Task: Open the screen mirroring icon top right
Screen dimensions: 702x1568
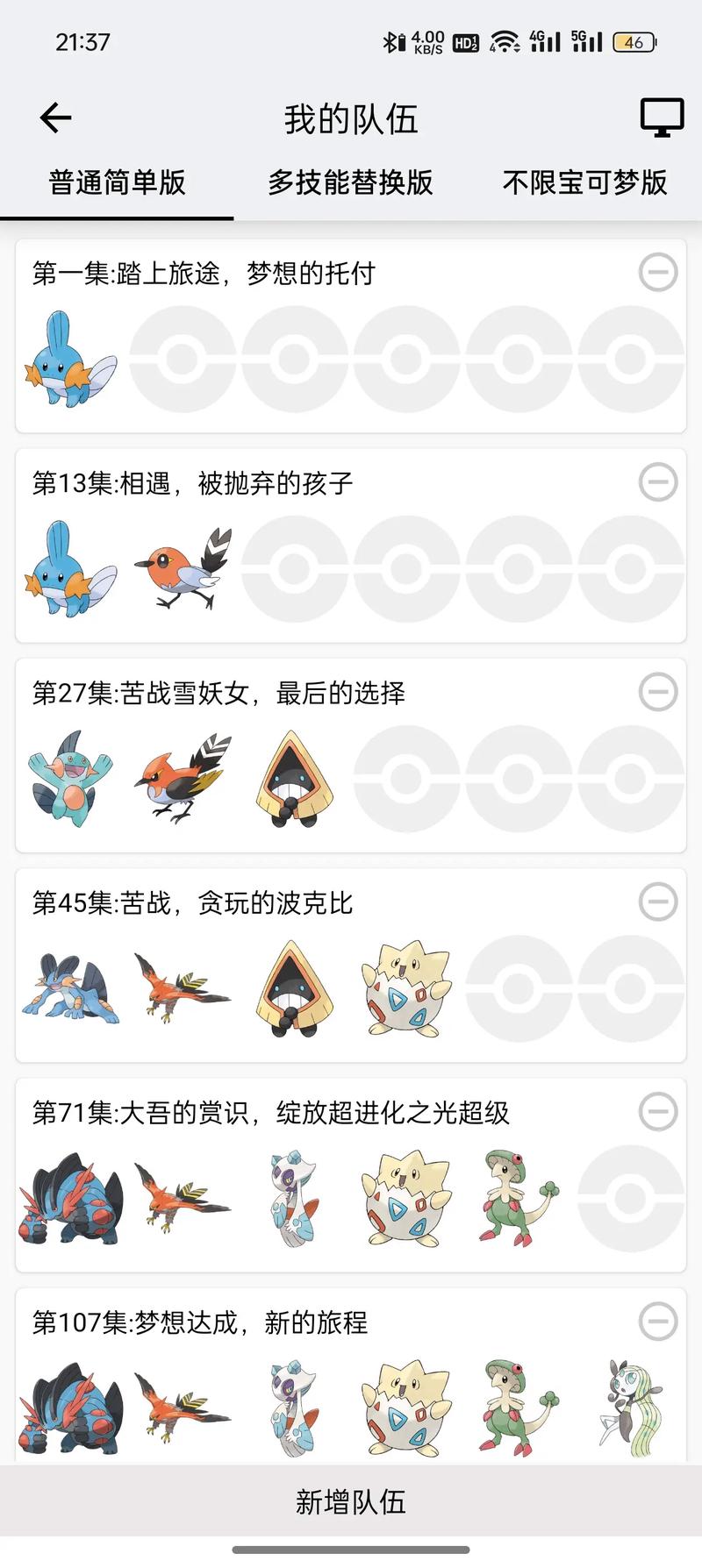Action: tap(661, 117)
